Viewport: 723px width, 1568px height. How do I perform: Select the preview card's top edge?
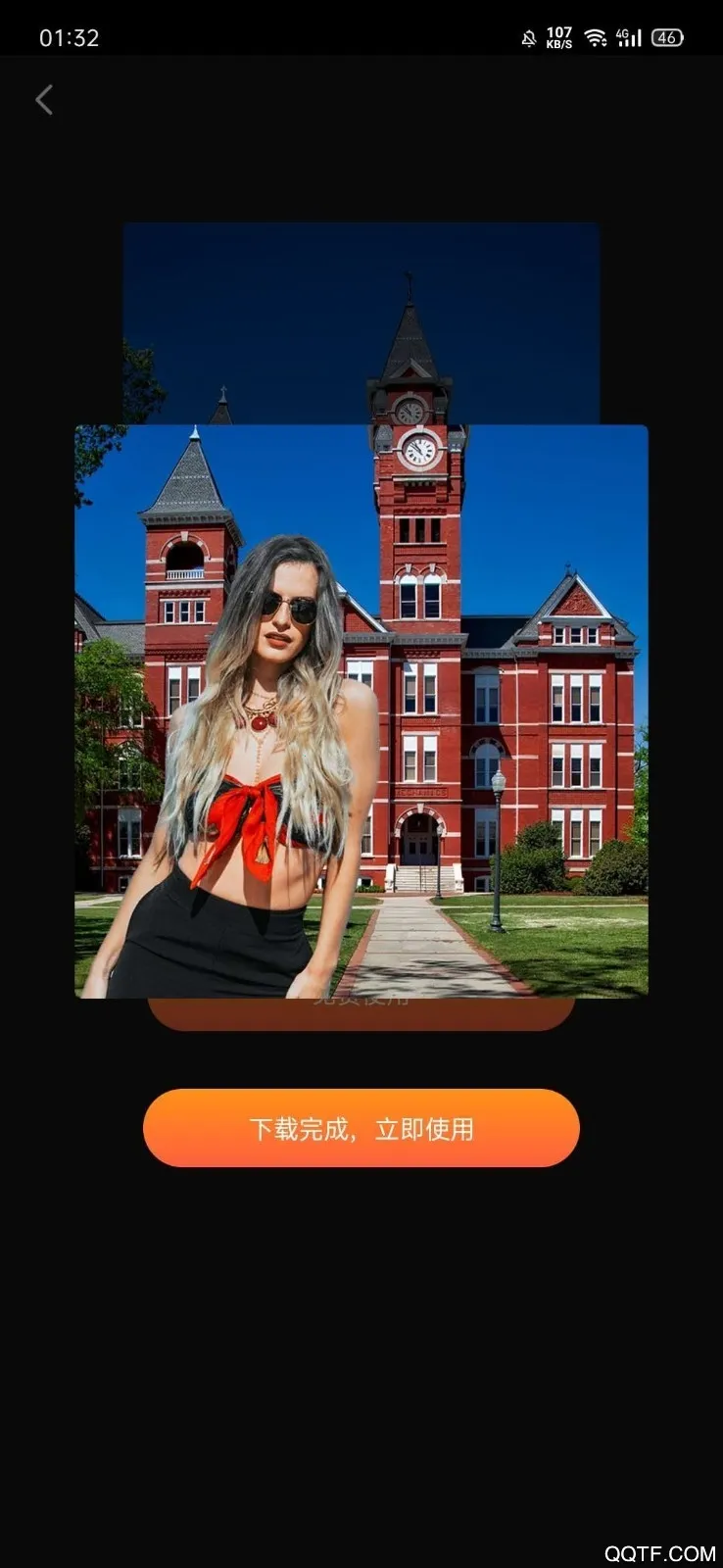tap(361, 425)
